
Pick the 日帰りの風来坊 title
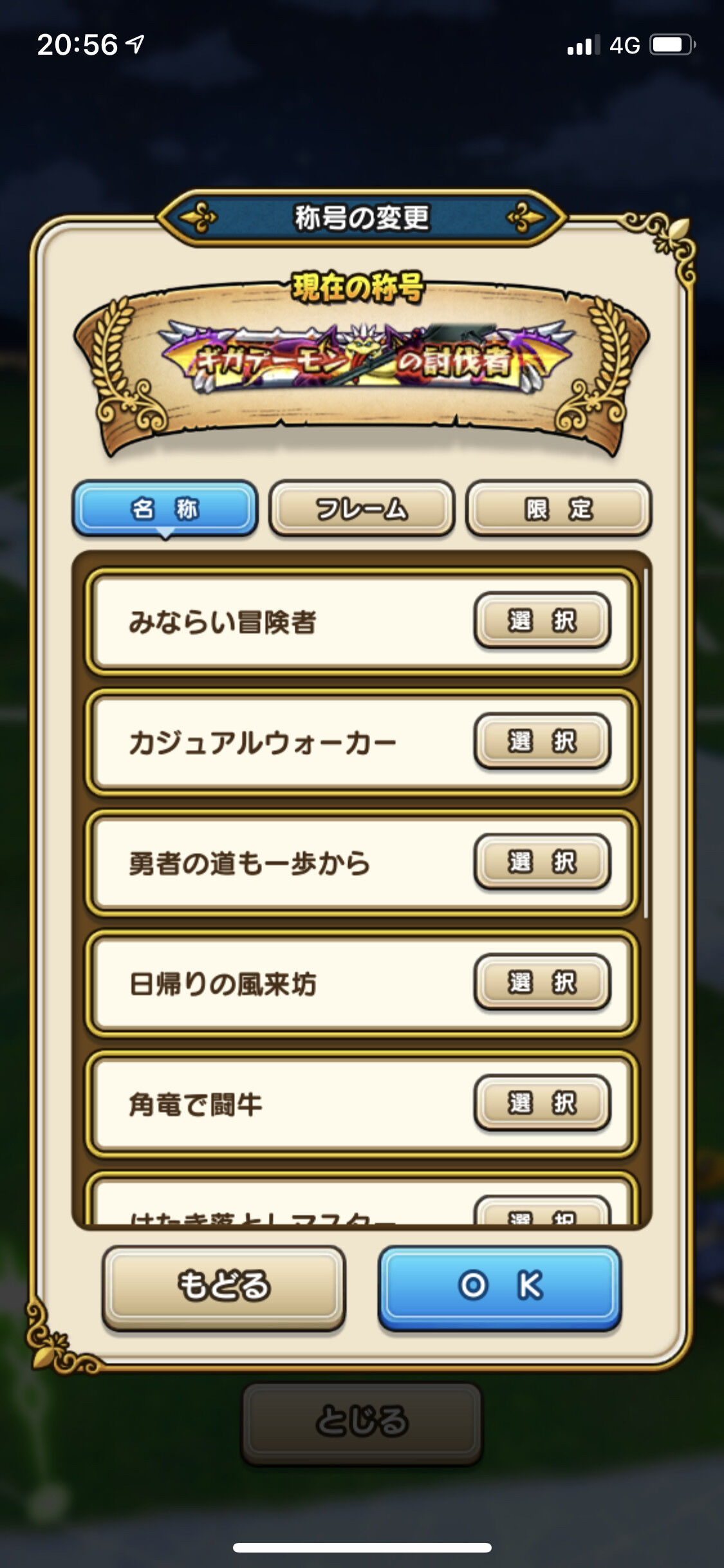[x=543, y=984]
